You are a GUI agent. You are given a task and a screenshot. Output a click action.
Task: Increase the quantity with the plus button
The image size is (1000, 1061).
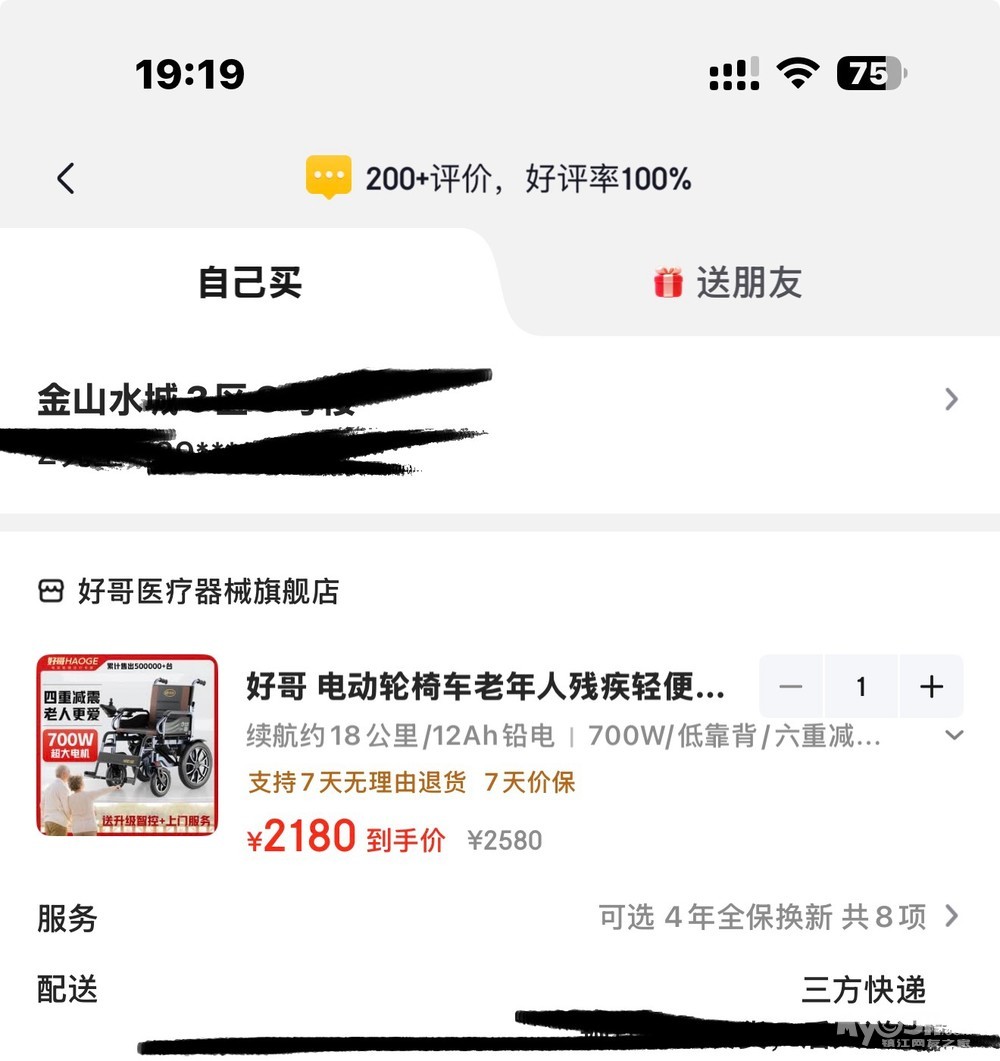[931, 687]
